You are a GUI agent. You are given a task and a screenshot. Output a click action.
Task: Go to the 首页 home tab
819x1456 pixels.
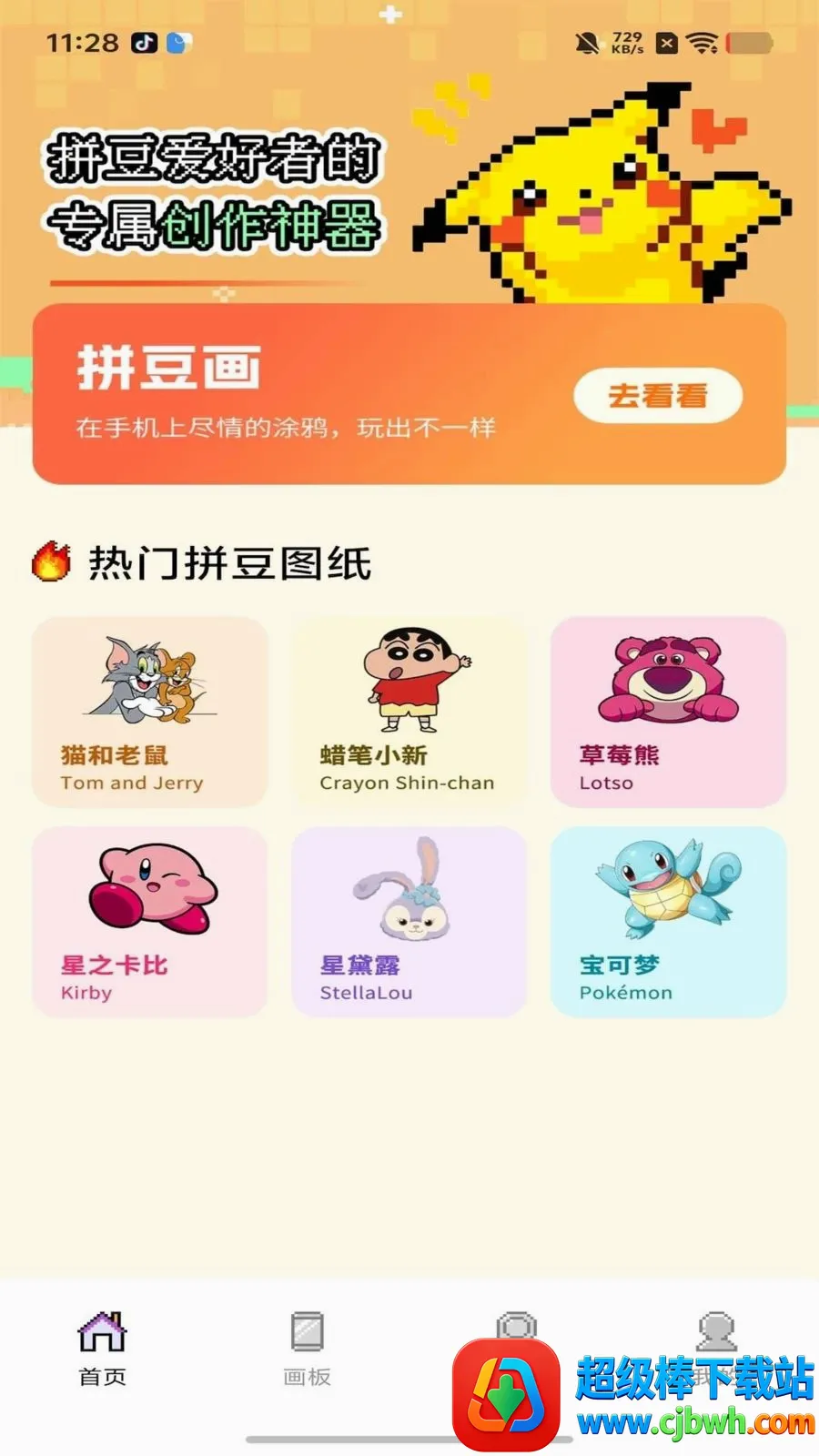tap(102, 1350)
